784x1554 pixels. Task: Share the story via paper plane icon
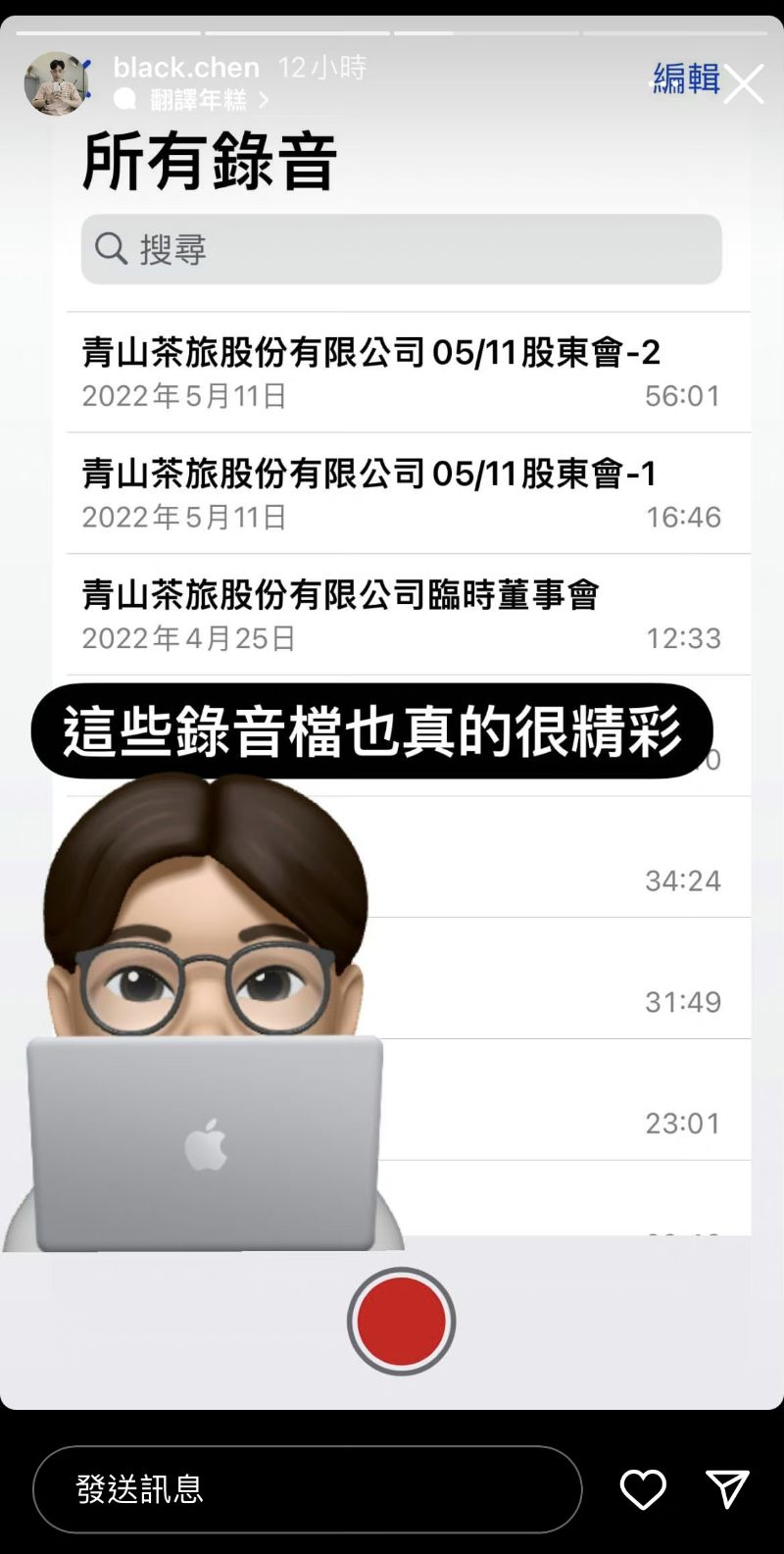pyautogui.click(x=727, y=1489)
